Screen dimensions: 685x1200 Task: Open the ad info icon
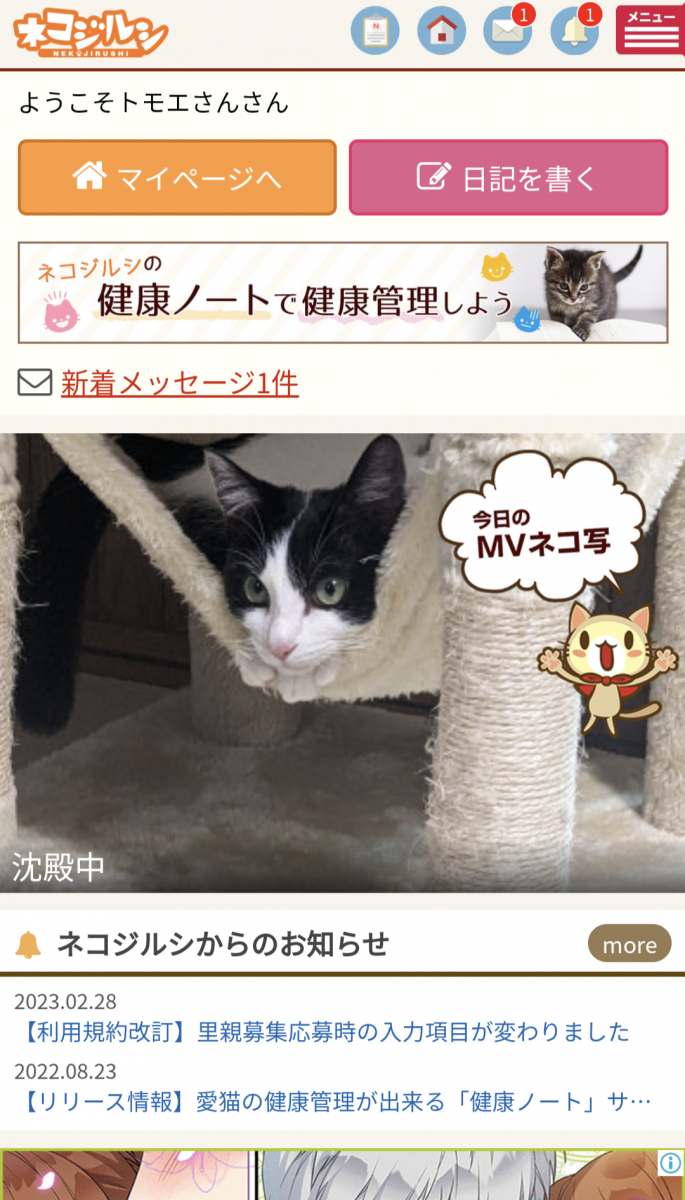tap(670, 1162)
